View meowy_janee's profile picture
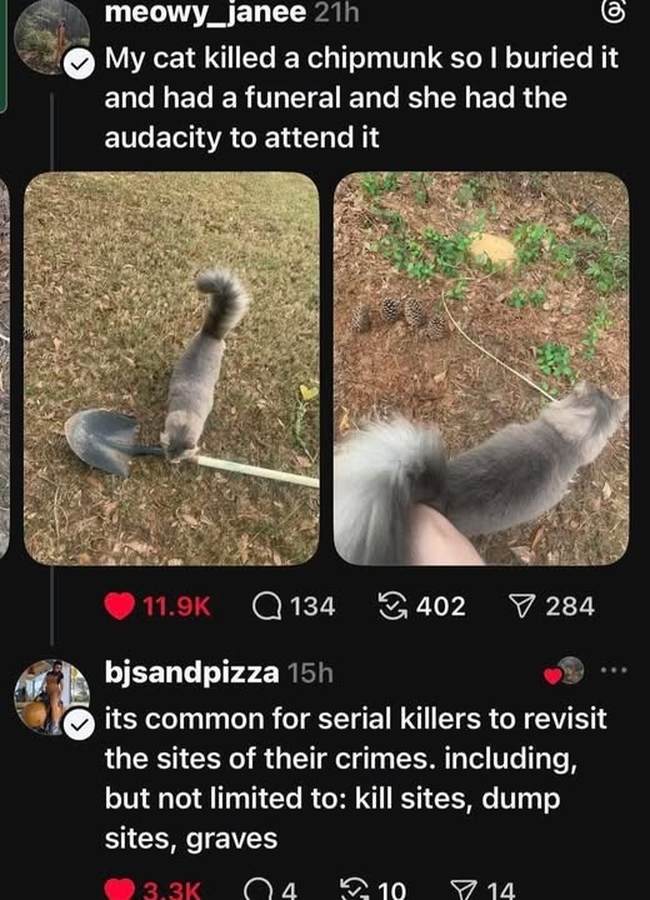The height and width of the screenshot is (900, 650). tap(50, 35)
